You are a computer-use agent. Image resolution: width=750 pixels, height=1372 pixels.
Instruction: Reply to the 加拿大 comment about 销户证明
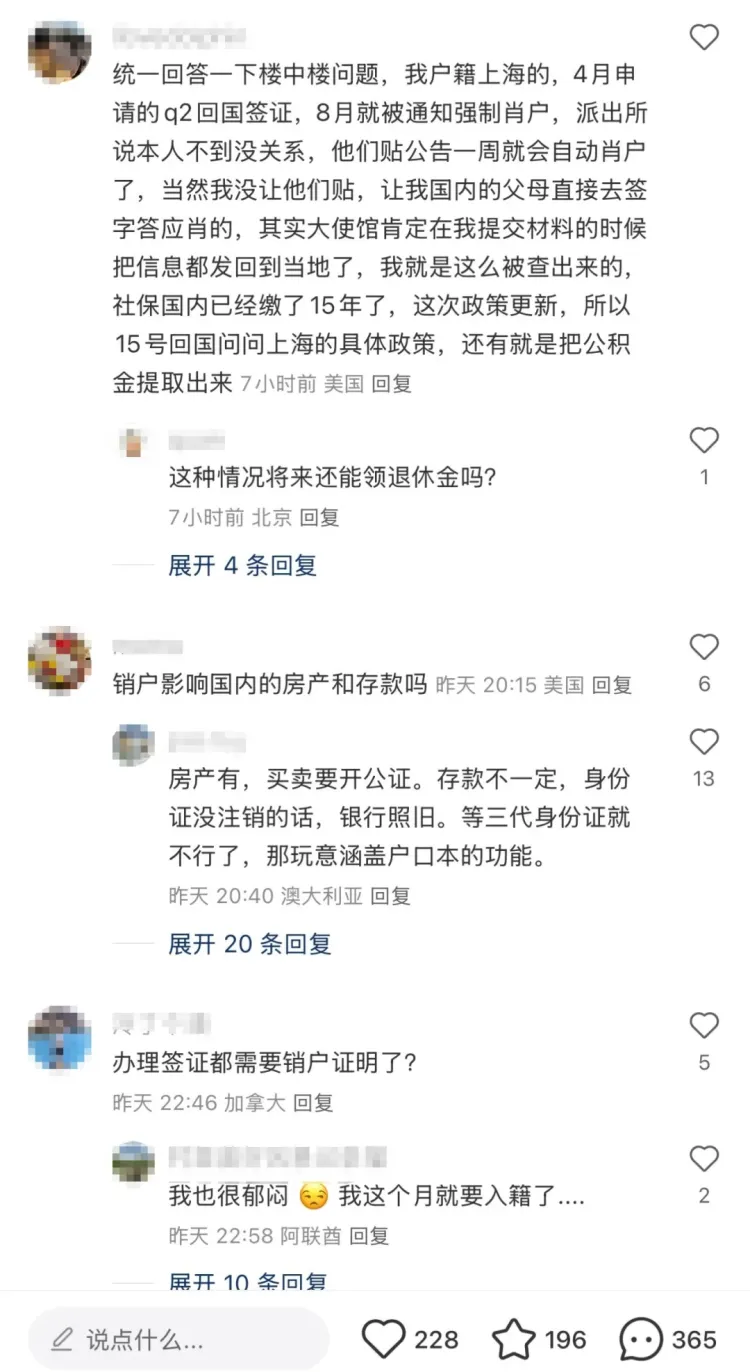pos(313,1102)
